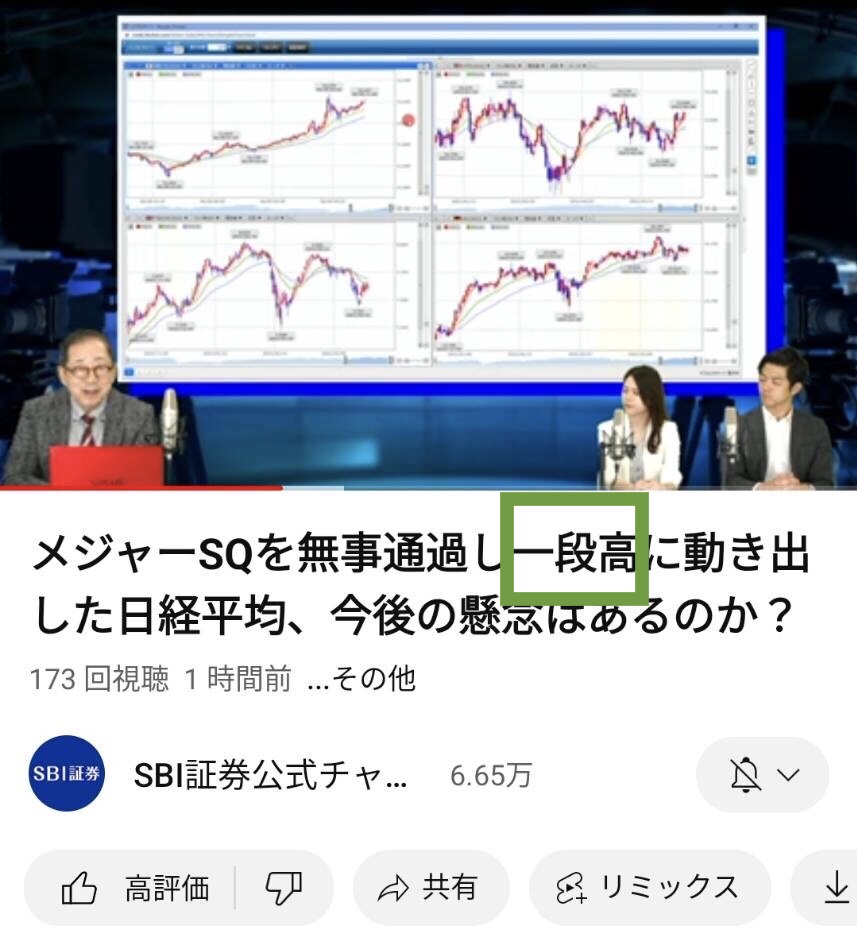Share the video via 共有
The height and width of the screenshot is (945, 857).
click(428, 887)
